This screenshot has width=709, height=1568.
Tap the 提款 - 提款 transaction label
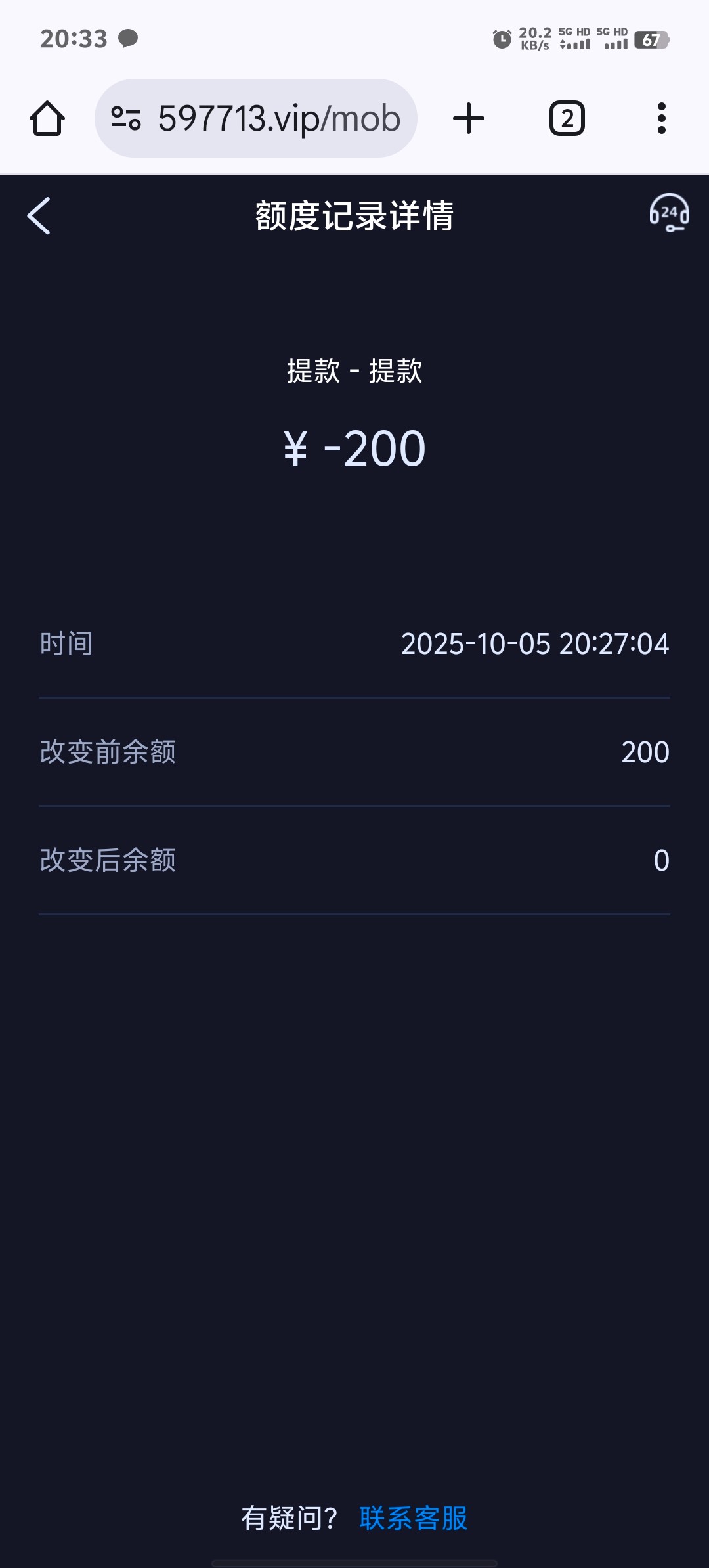pos(354,372)
